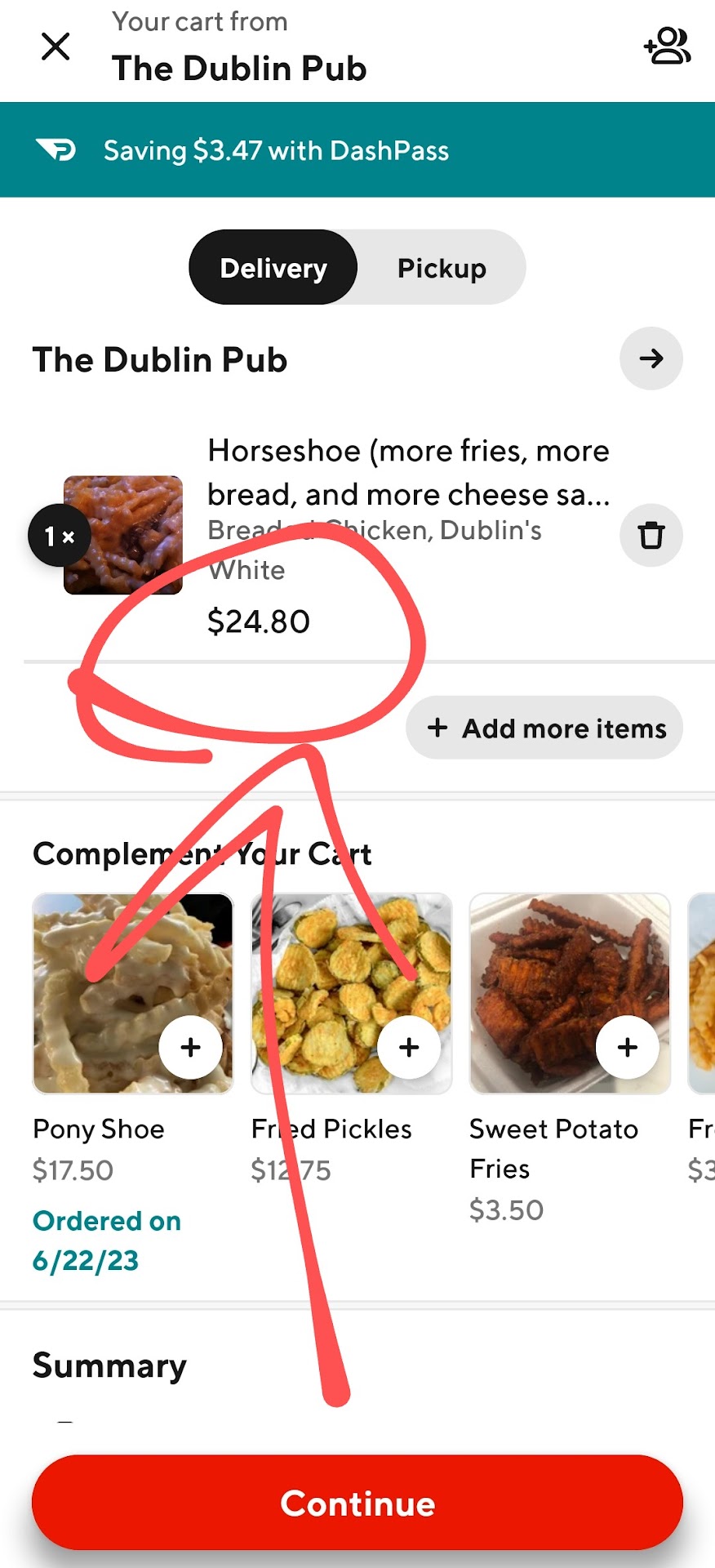Open the Horseshoe item details

pos(408,472)
